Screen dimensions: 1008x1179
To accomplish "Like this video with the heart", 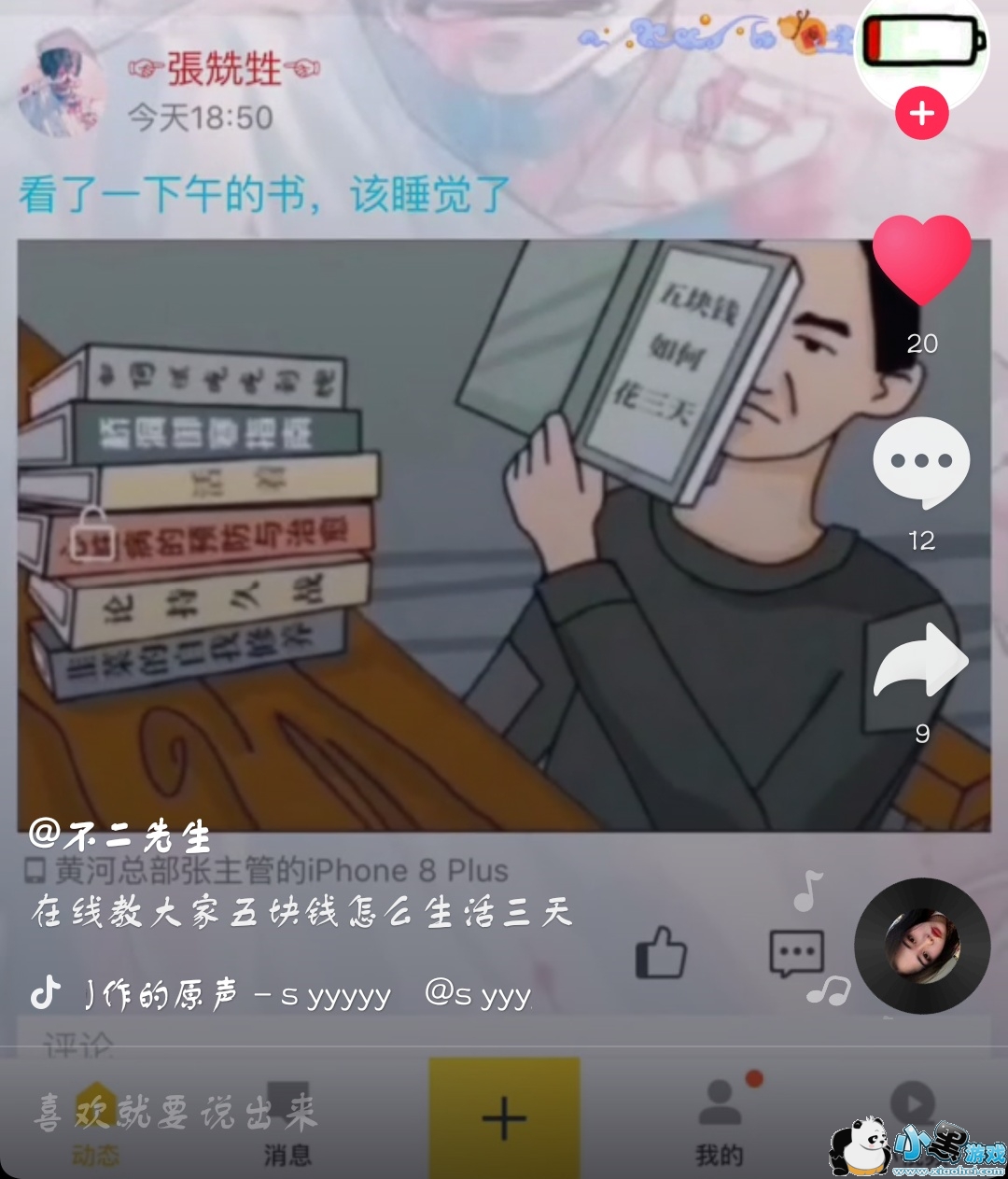I will 922,260.
